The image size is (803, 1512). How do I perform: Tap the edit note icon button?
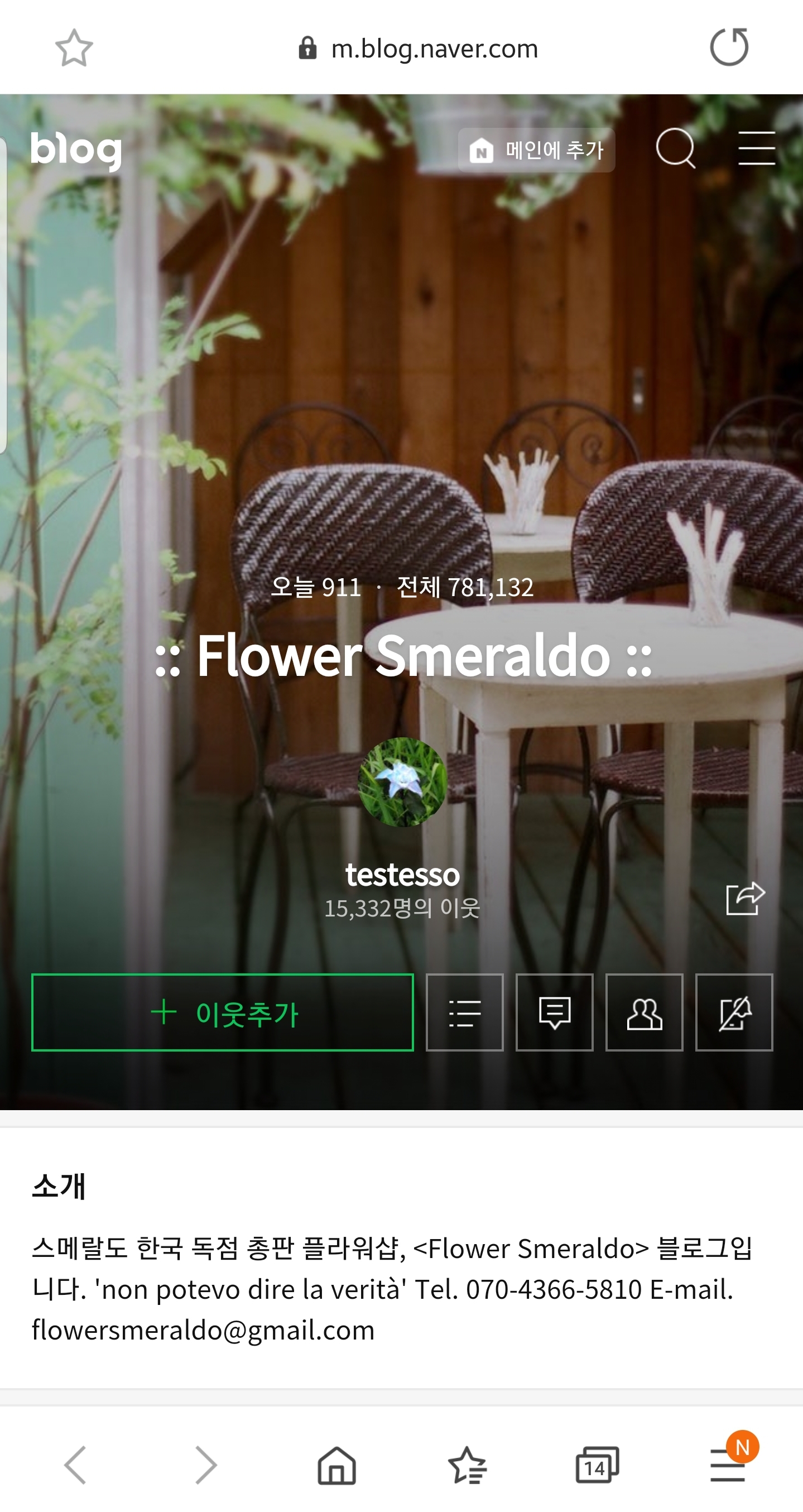click(734, 1012)
